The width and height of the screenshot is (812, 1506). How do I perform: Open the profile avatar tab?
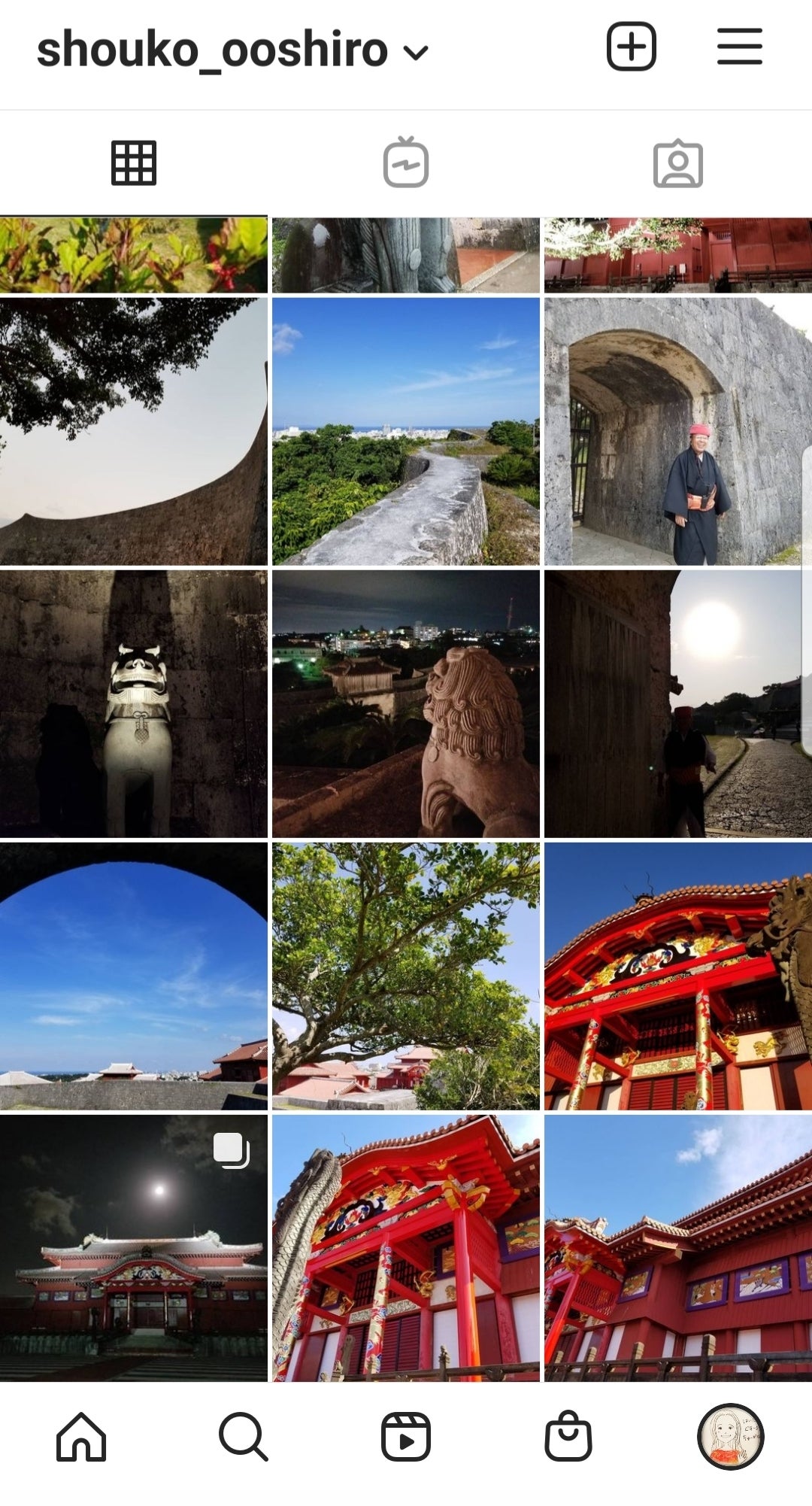730,1437
